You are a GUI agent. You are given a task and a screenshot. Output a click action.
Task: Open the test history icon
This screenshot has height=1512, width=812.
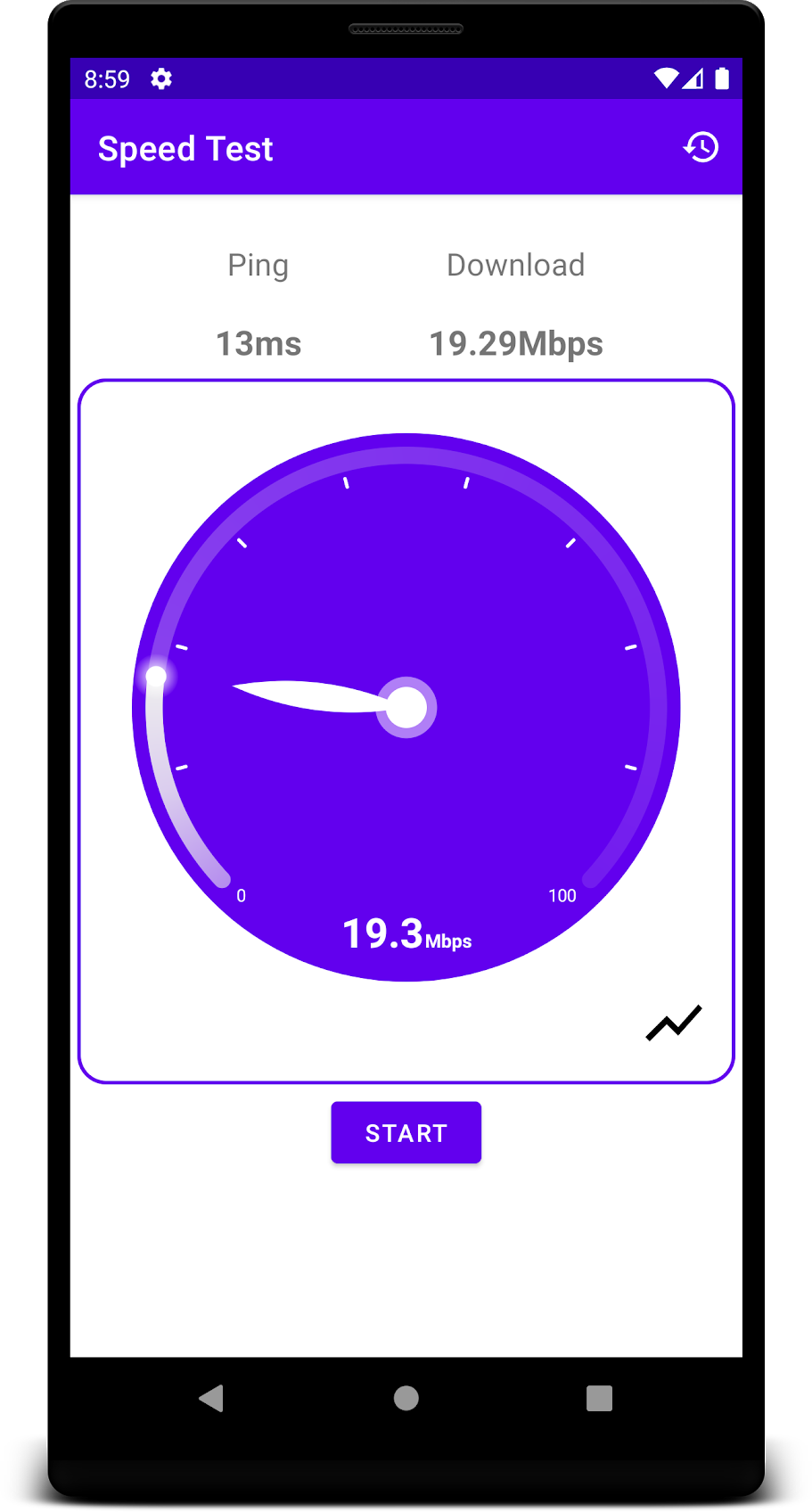(x=701, y=147)
